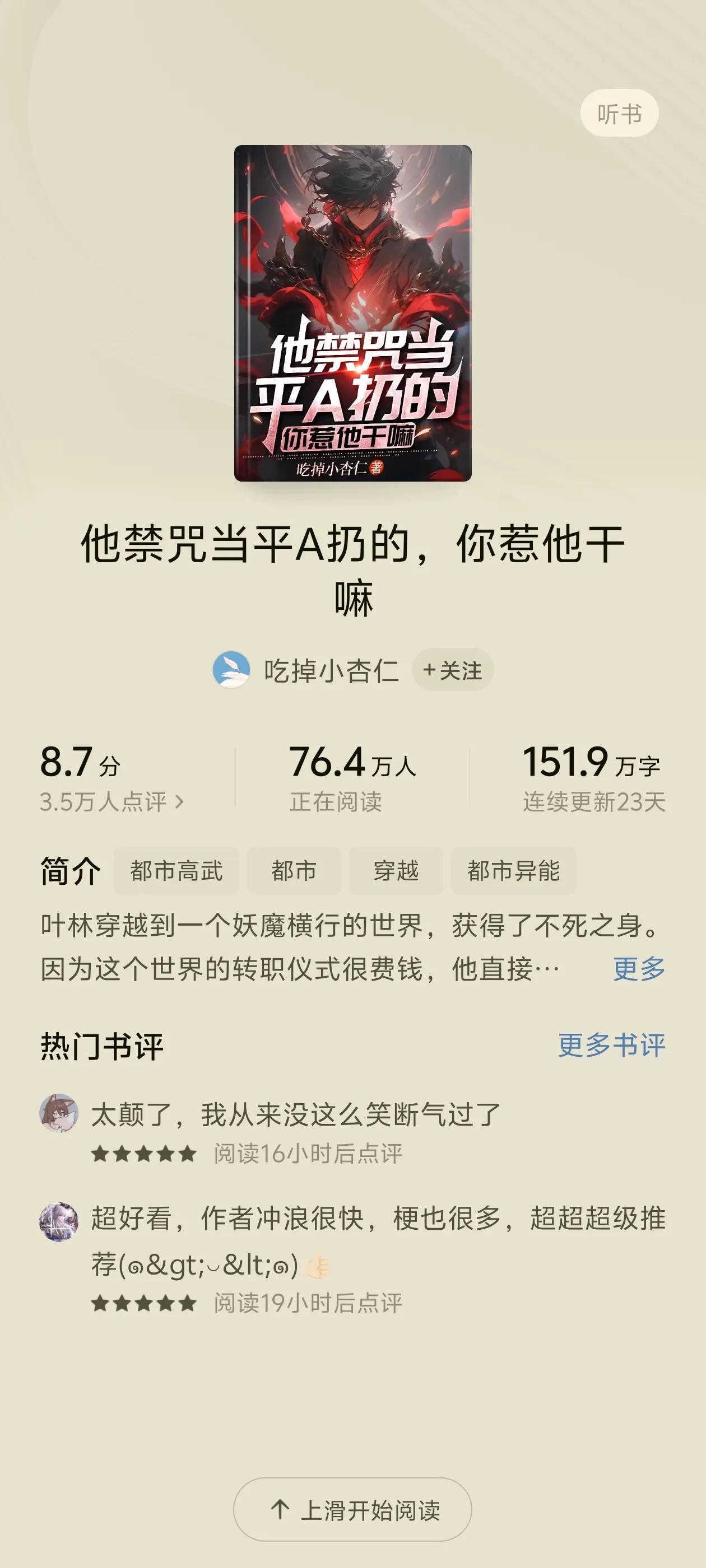Open the 都市异能 tag
706x1568 pixels.
[x=513, y=870]
